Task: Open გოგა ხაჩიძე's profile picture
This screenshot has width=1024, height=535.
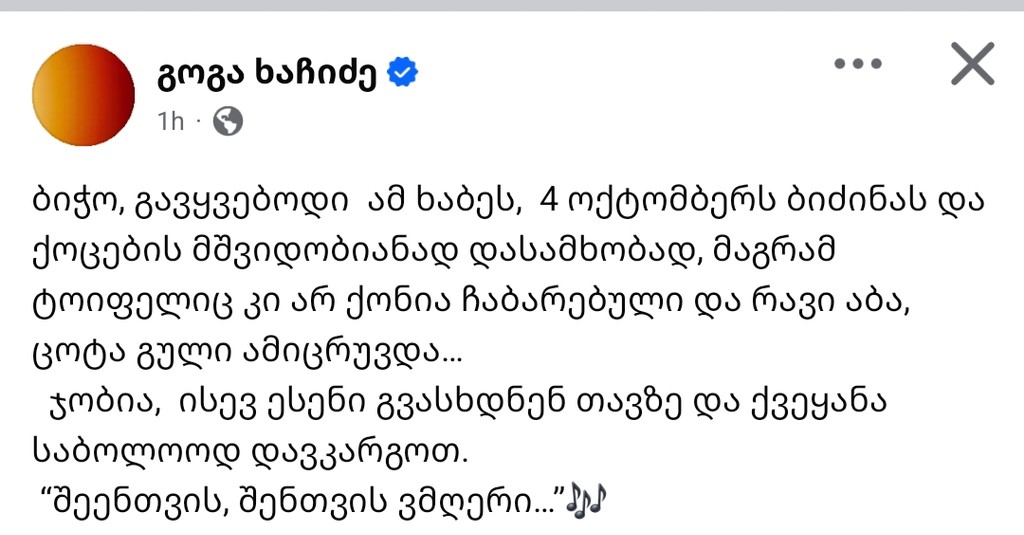Action: [84, 95]
